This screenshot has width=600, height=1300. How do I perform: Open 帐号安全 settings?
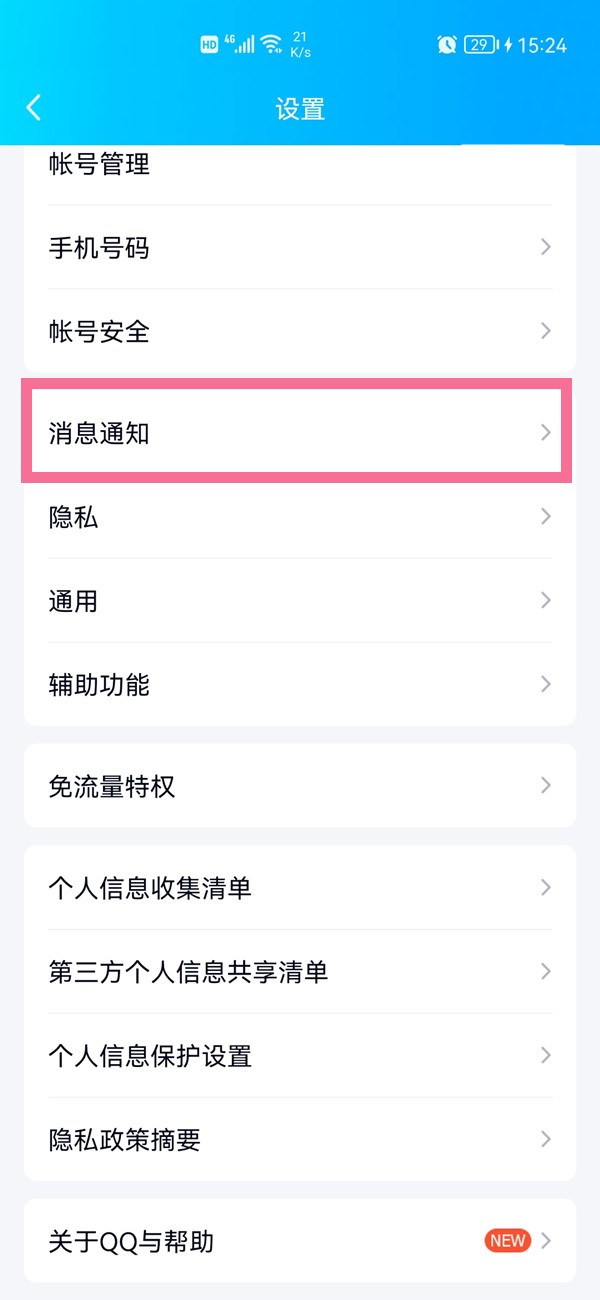coord(300,331)
